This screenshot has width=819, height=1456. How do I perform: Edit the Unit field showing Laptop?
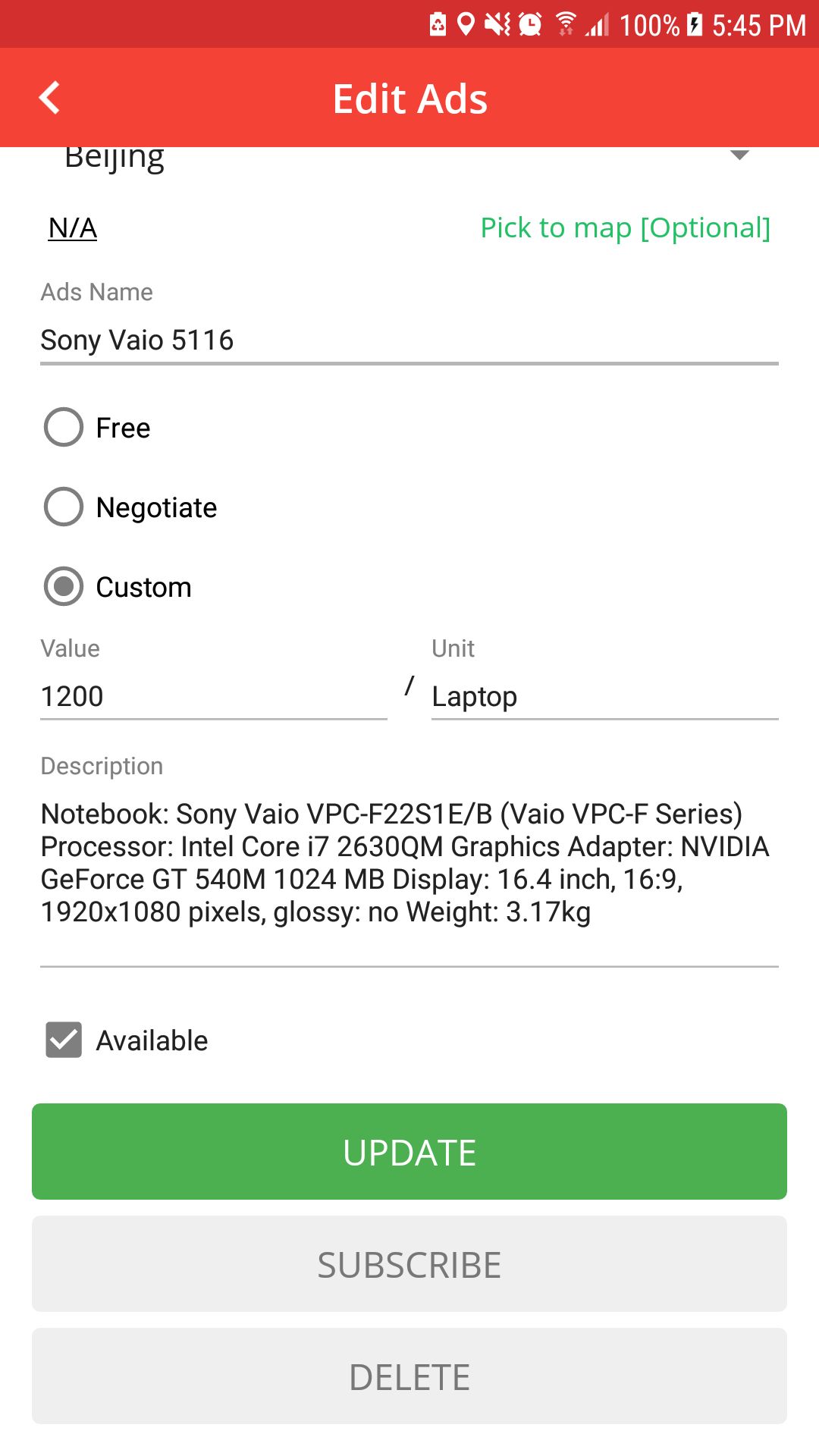click(604, 696)
